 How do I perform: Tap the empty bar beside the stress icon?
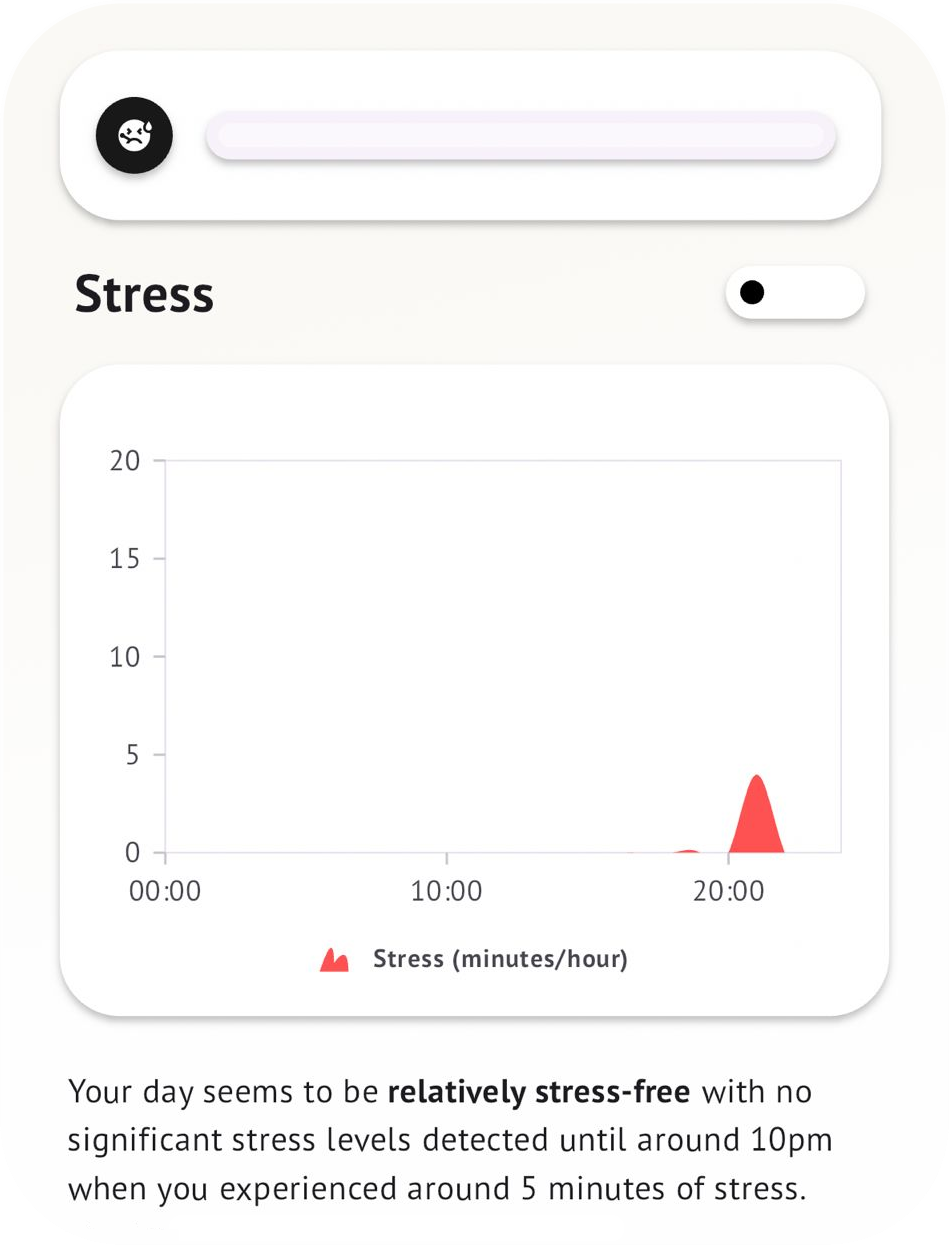coord(520,135)
